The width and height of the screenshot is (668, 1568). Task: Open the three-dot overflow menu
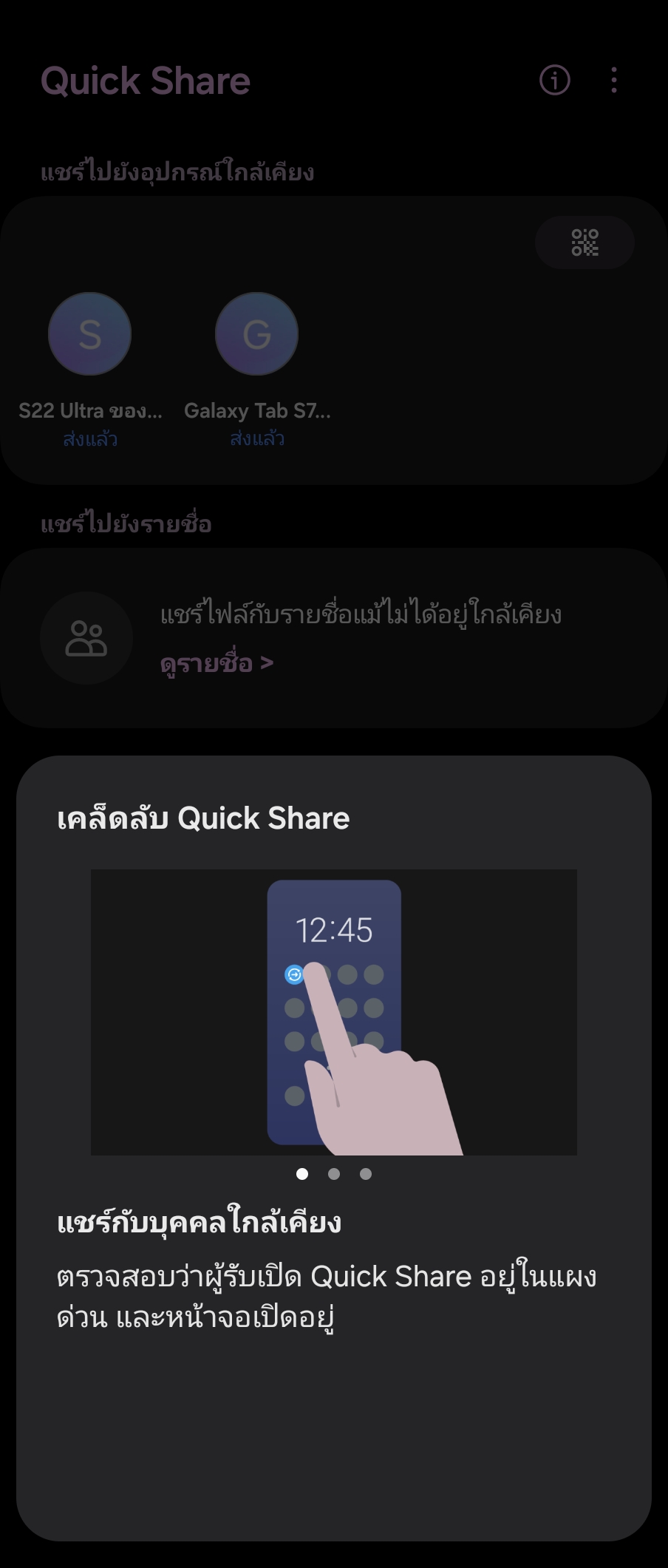[614, 80]
